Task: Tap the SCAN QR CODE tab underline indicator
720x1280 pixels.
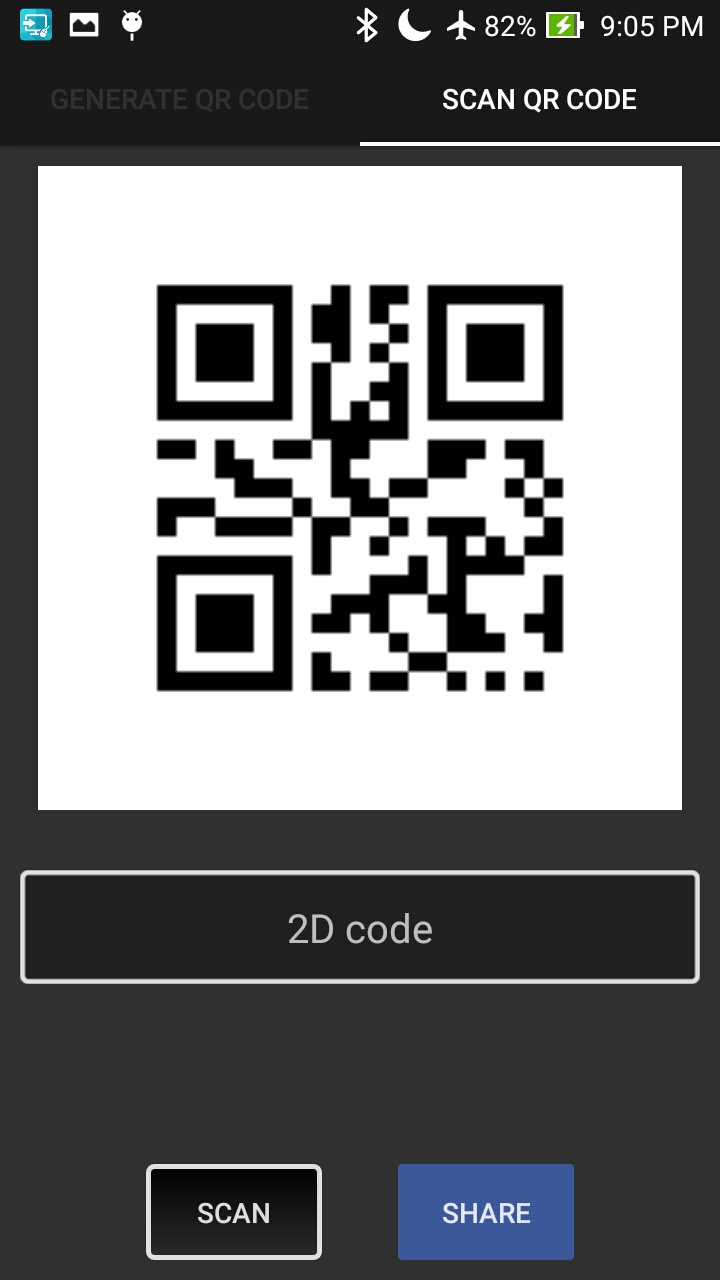Action: (538, 143)
